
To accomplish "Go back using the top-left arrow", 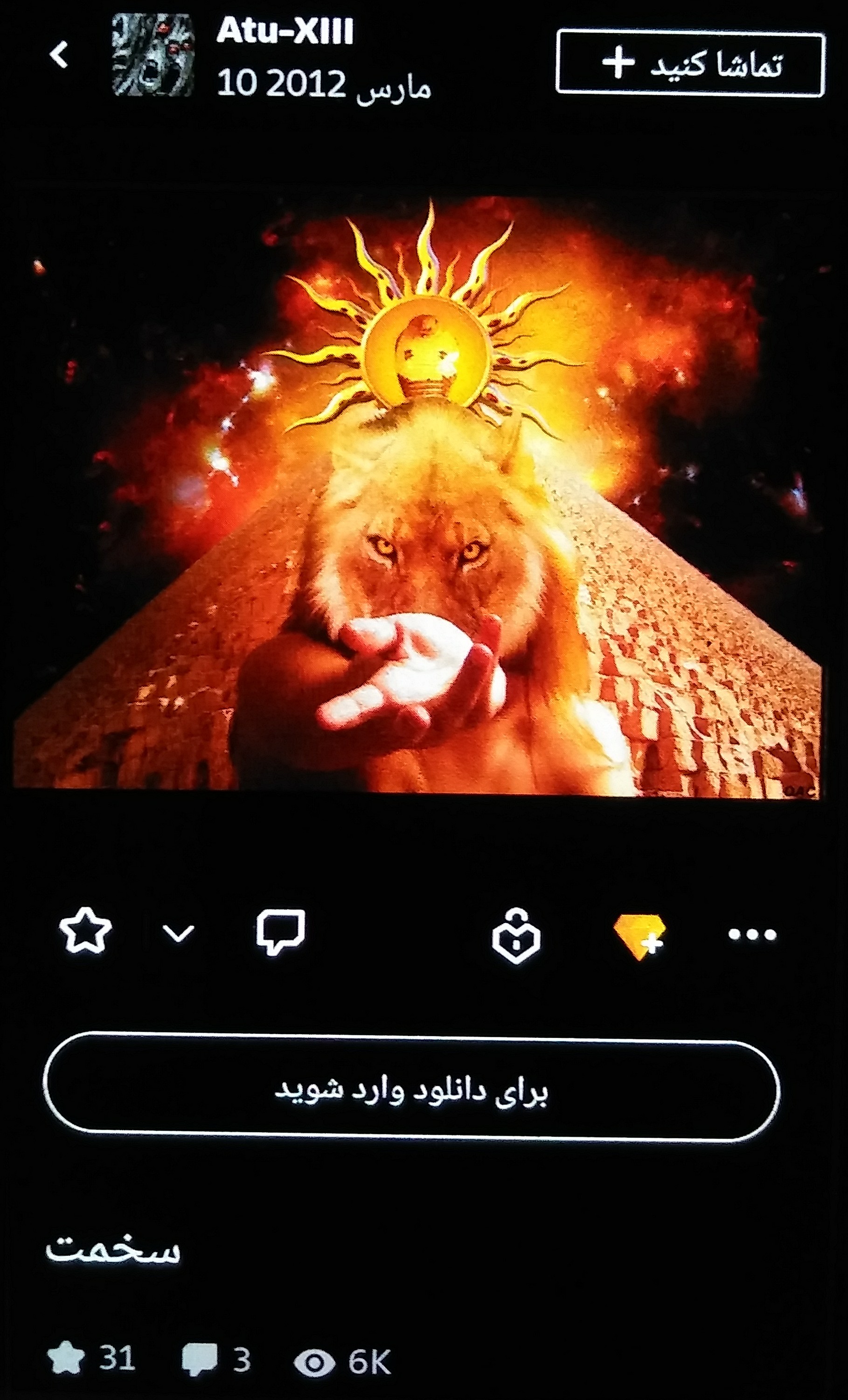I will click(x=59, y=55).
